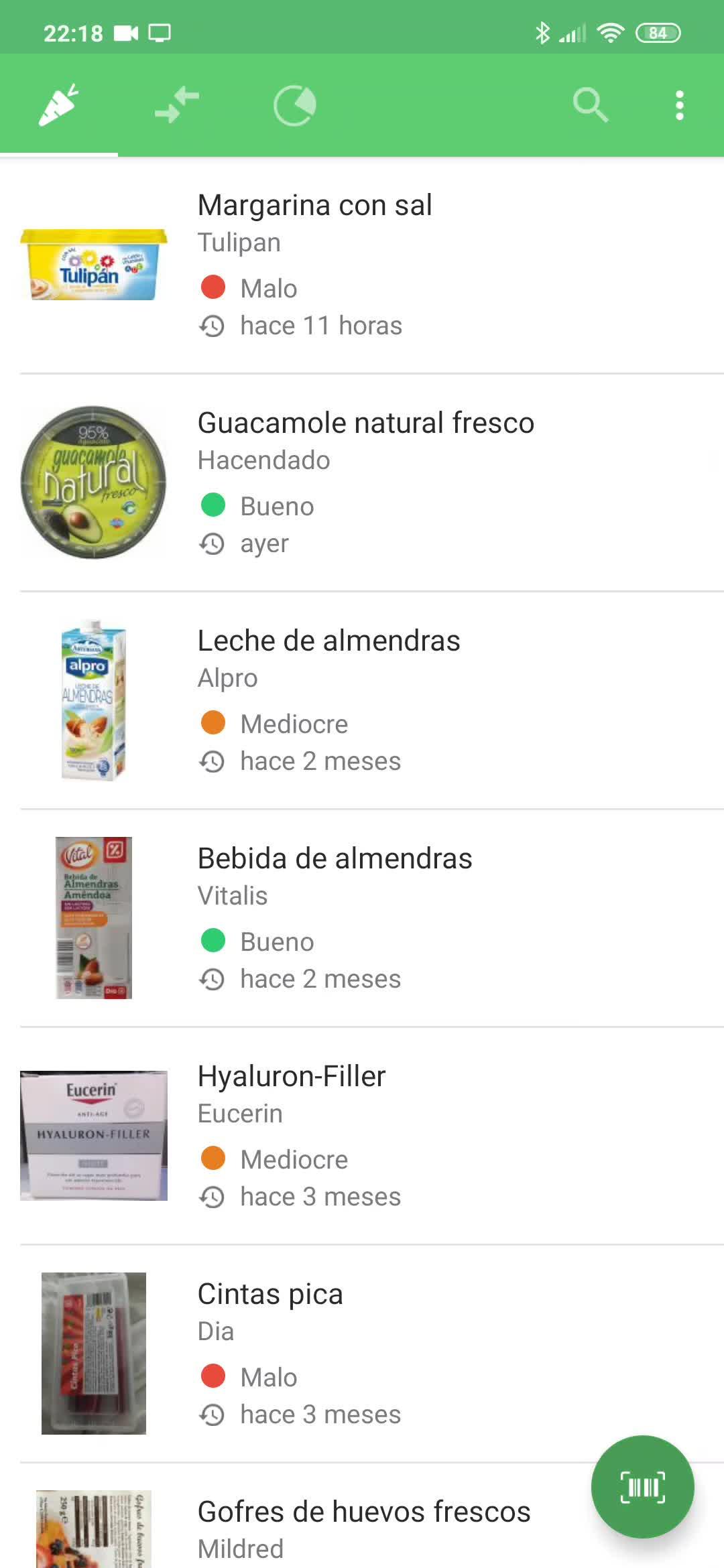Viewport: 724px width, 1568px height.
Task: Switch to the recommendations arrows tab
Action: pos(177,105)
